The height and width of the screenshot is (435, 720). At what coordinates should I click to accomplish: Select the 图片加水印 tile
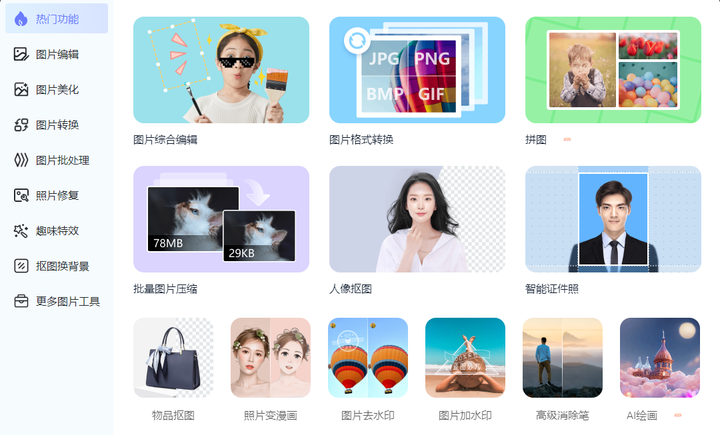[465, 358]
